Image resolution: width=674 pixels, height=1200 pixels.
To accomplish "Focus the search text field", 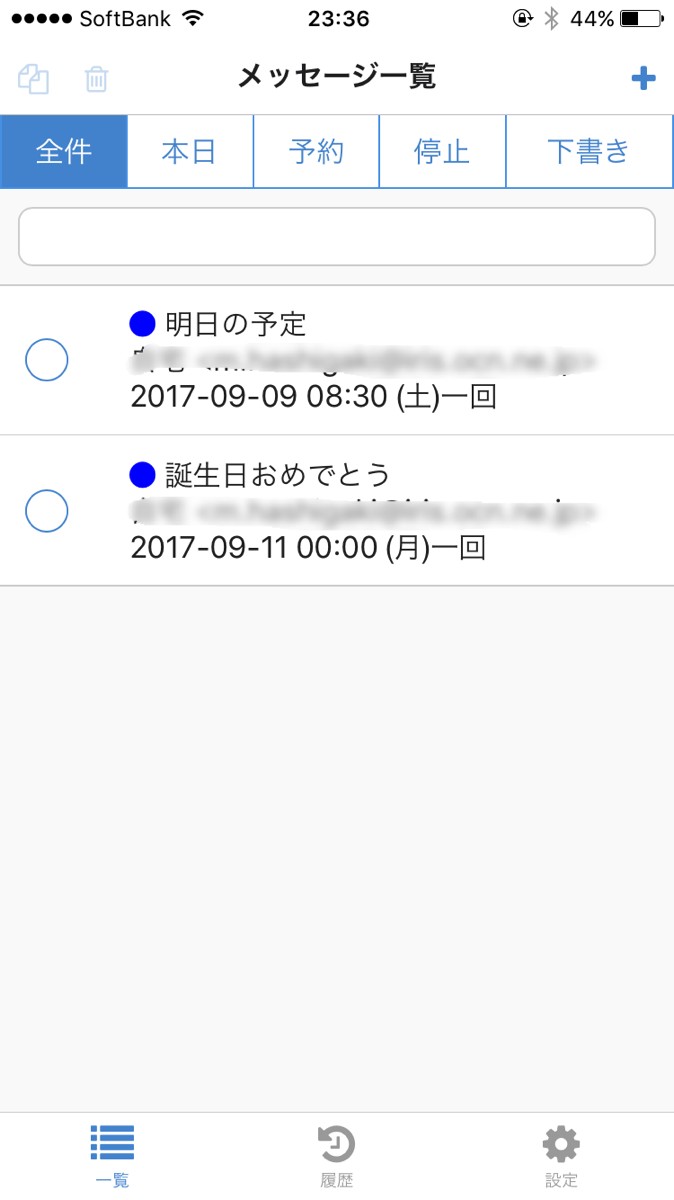I will pos(337,237).
